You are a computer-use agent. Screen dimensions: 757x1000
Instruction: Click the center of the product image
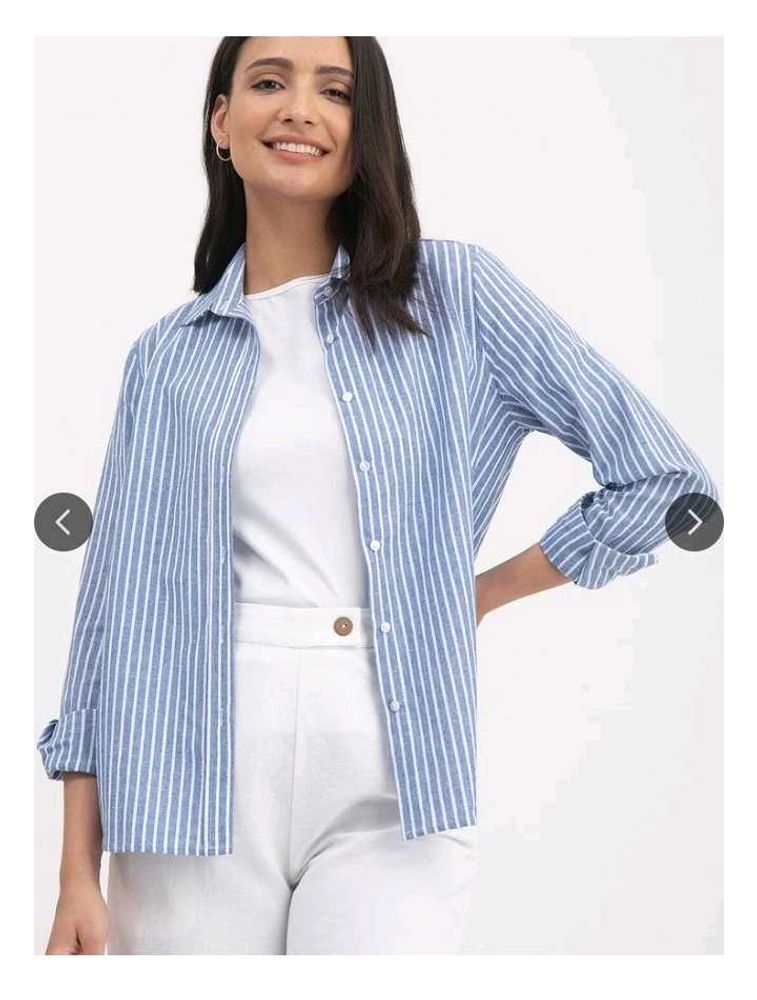(378, 500)
